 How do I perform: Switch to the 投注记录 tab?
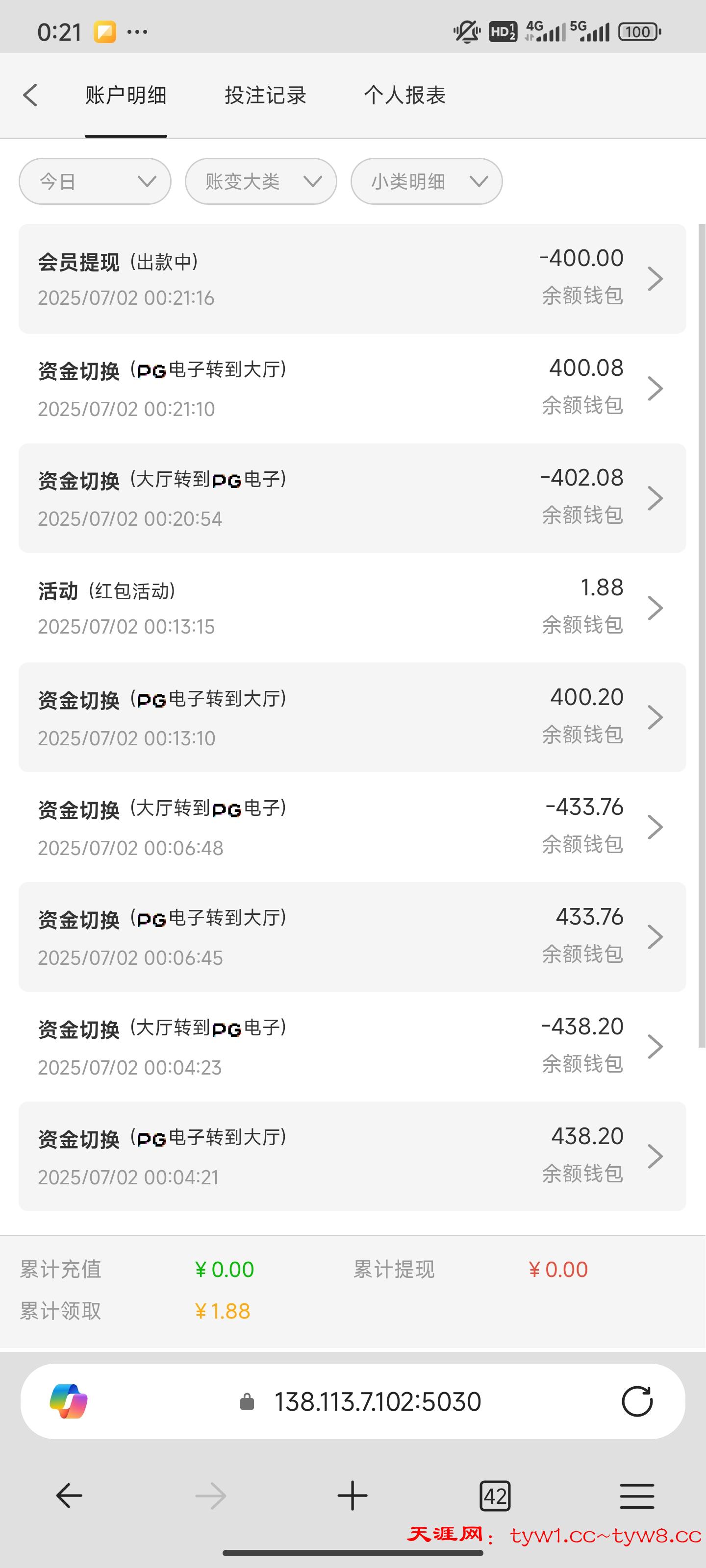point(265,96)
